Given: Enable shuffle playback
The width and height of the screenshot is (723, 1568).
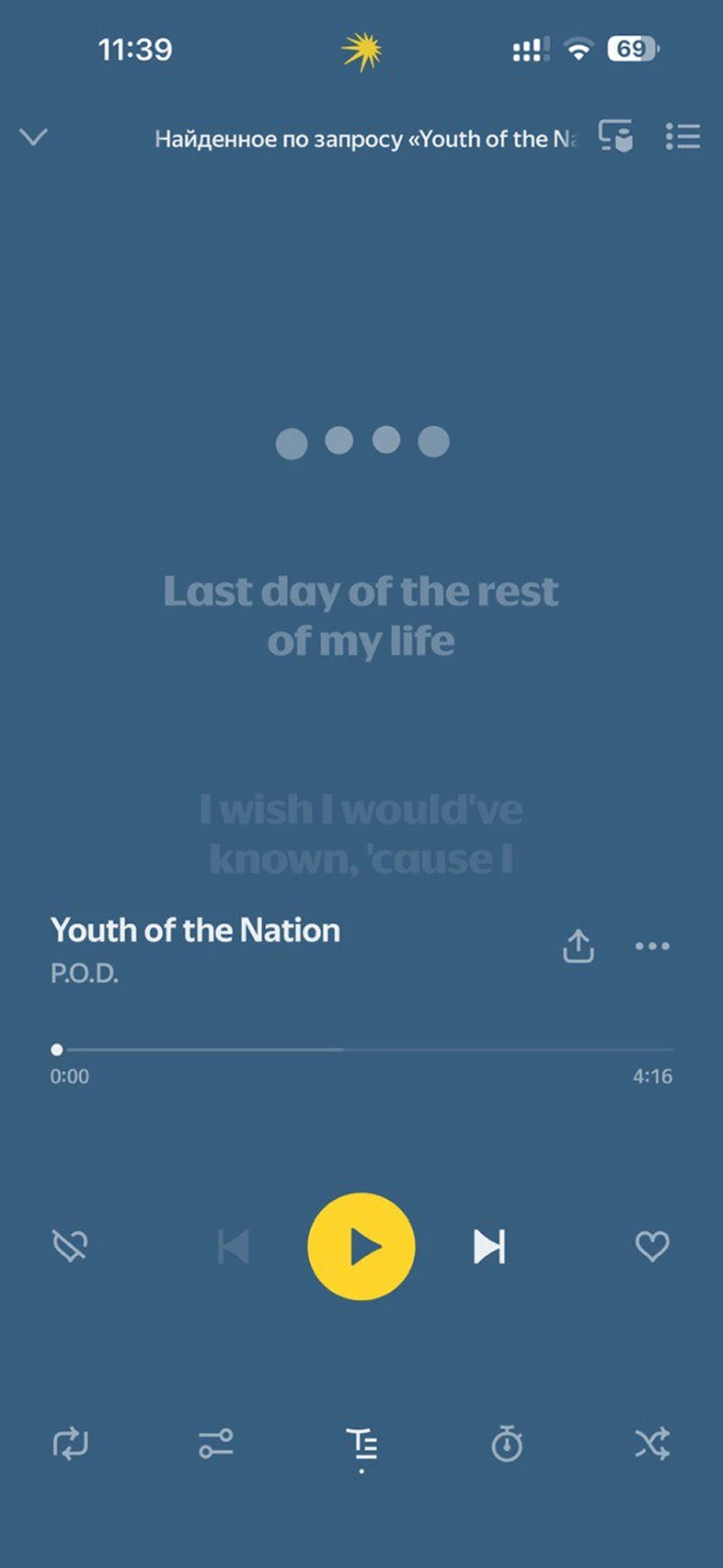Looking at the screenshot, I should point(652,1444).
